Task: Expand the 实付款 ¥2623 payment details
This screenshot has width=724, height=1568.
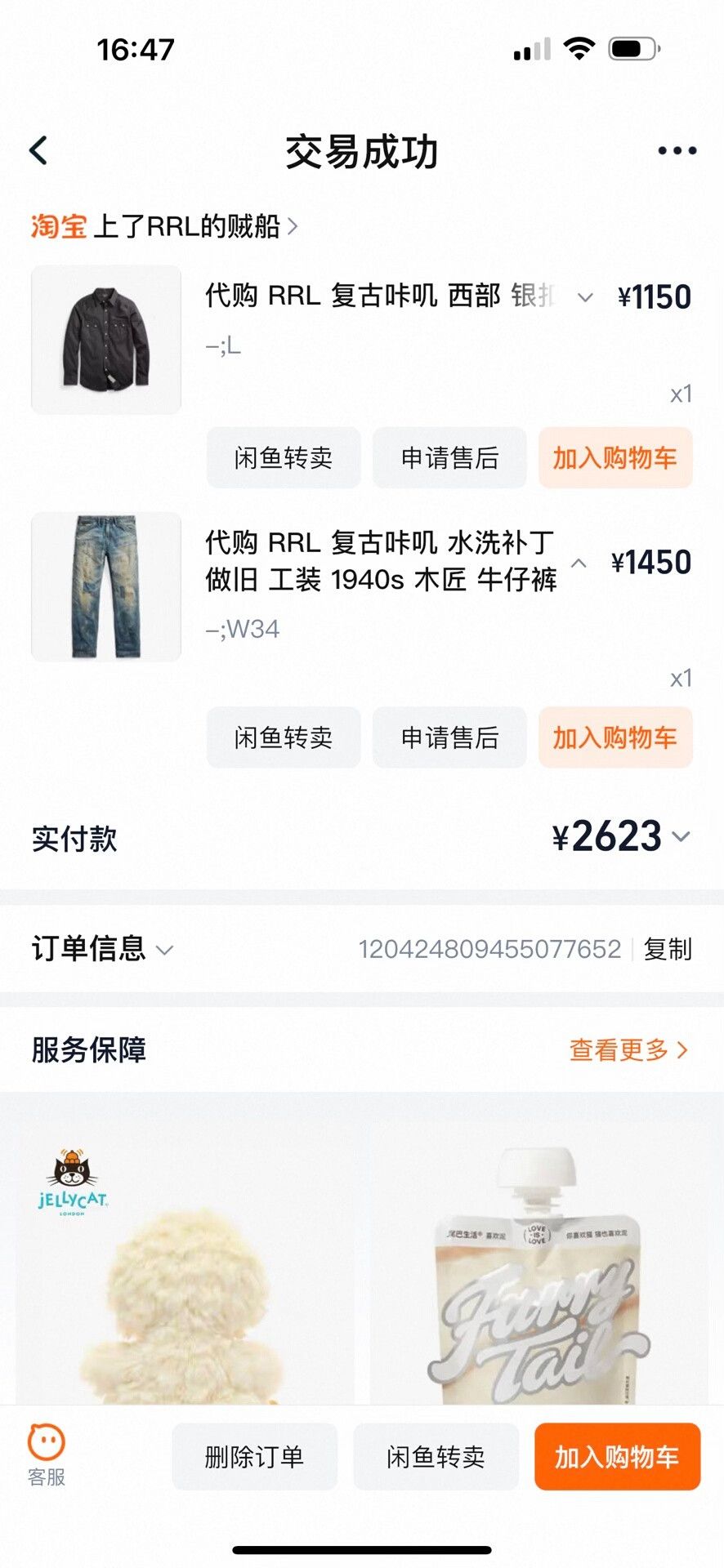Action: click(x=621, y=836)
